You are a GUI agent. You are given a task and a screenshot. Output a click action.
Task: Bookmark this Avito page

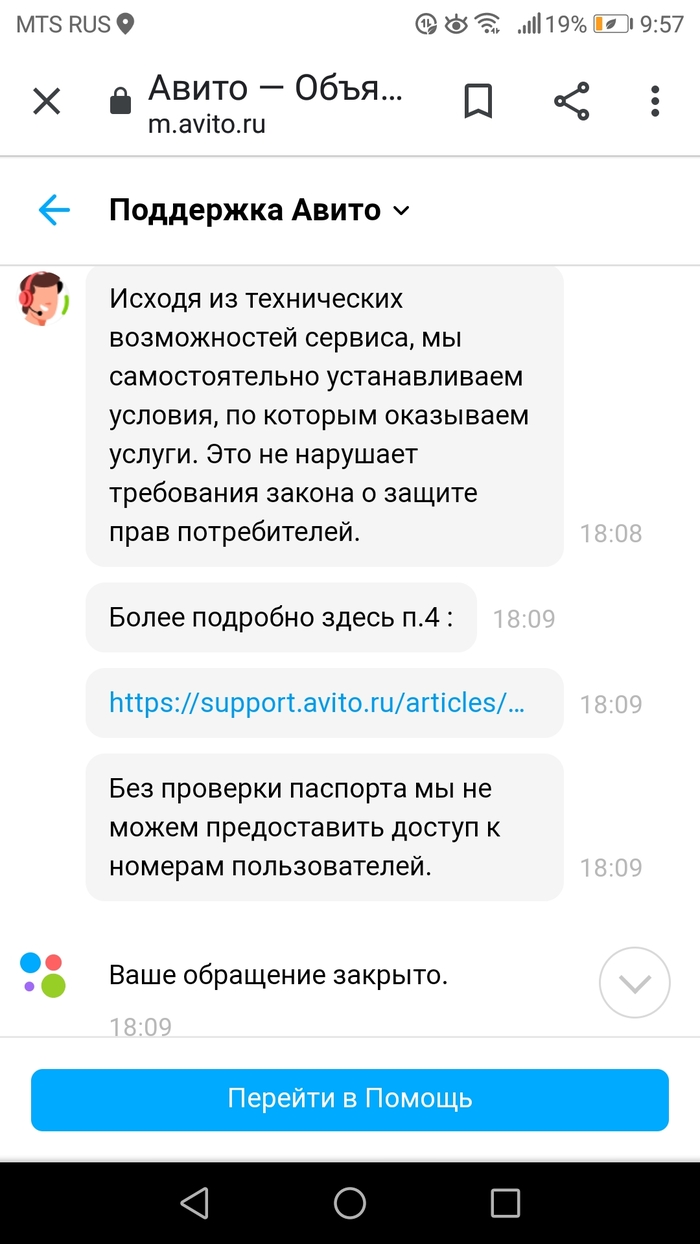(x=478, y=101)
